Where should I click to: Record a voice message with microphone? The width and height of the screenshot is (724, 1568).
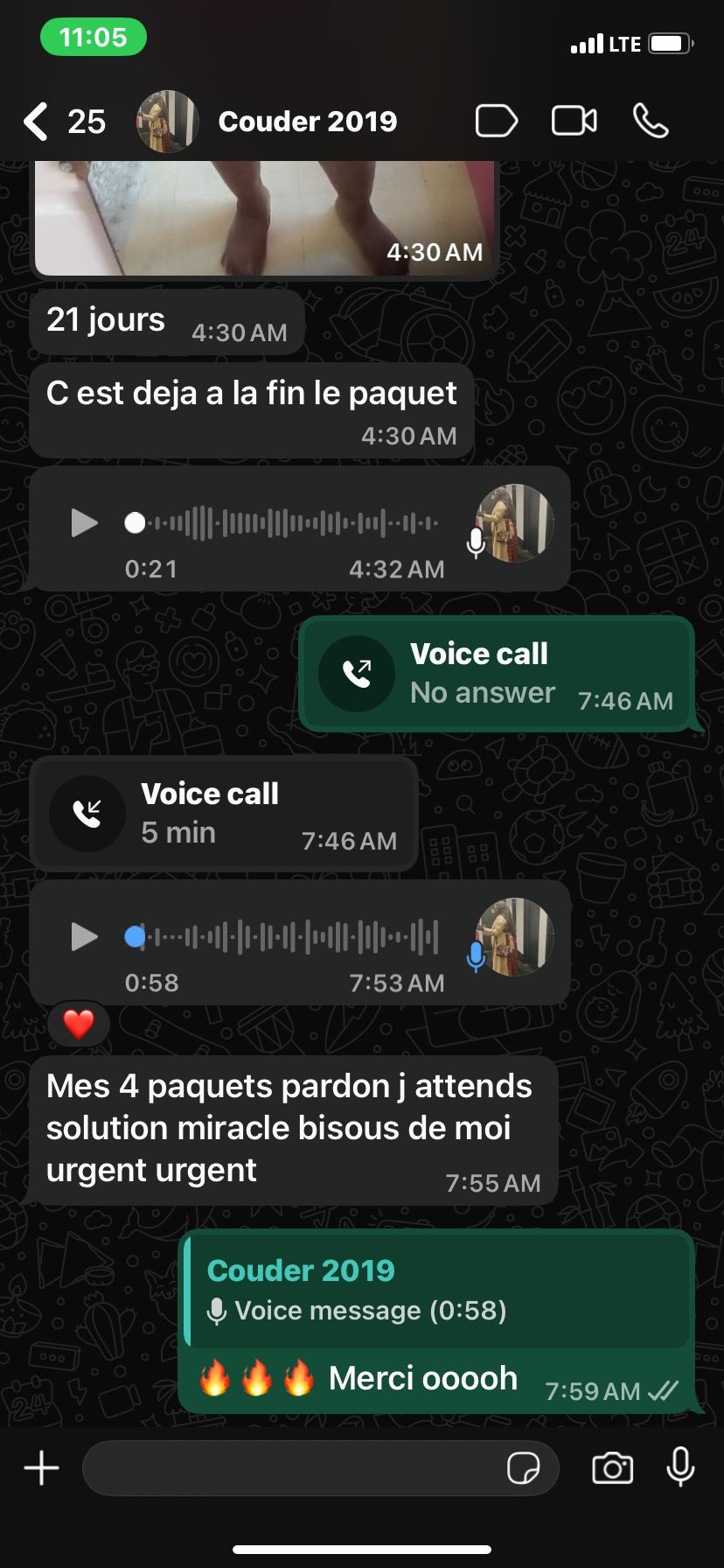pyautogui.click(x=680, y=1467)
